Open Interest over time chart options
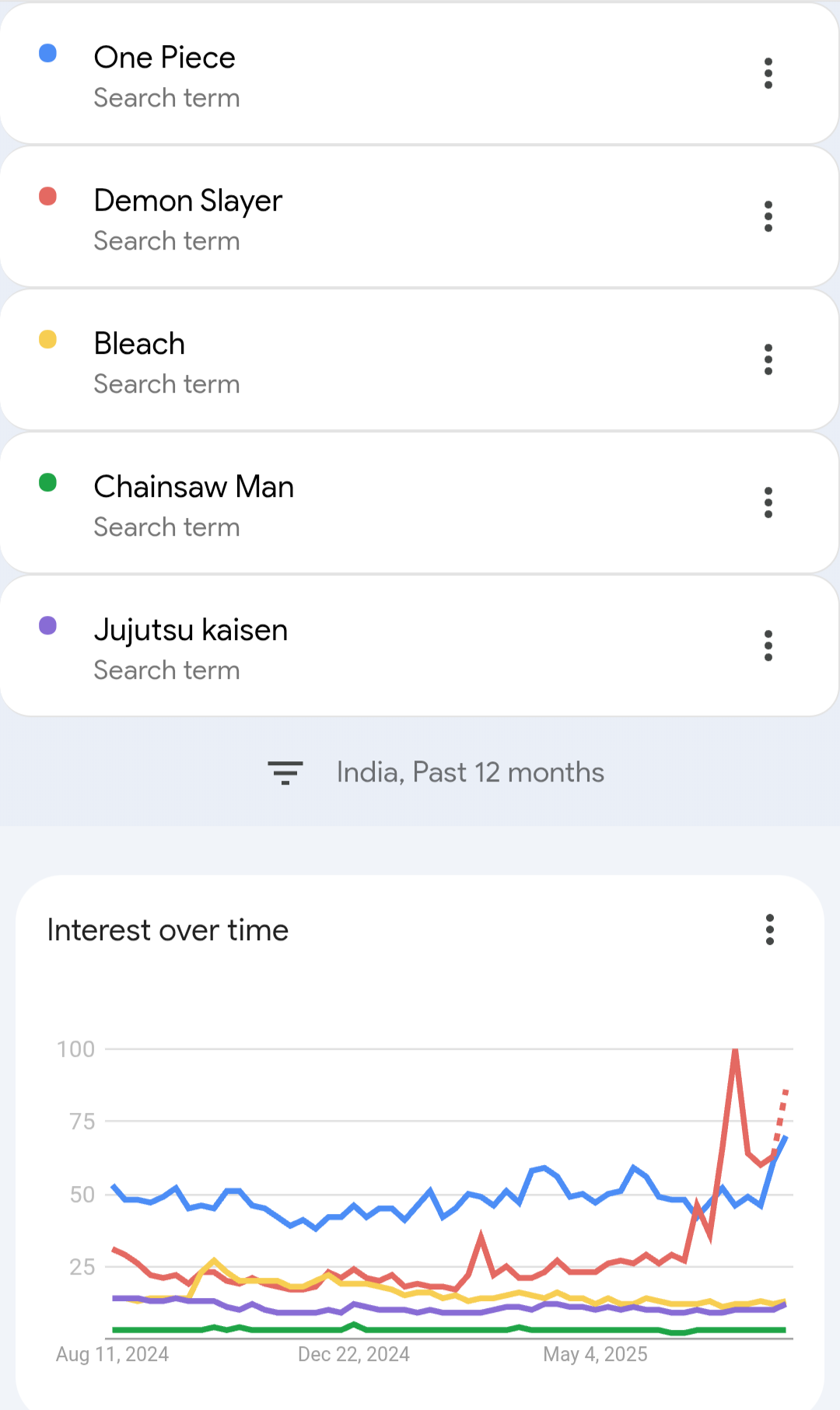Viewport: 840px width, 1410px height. [x=769, y=929]
